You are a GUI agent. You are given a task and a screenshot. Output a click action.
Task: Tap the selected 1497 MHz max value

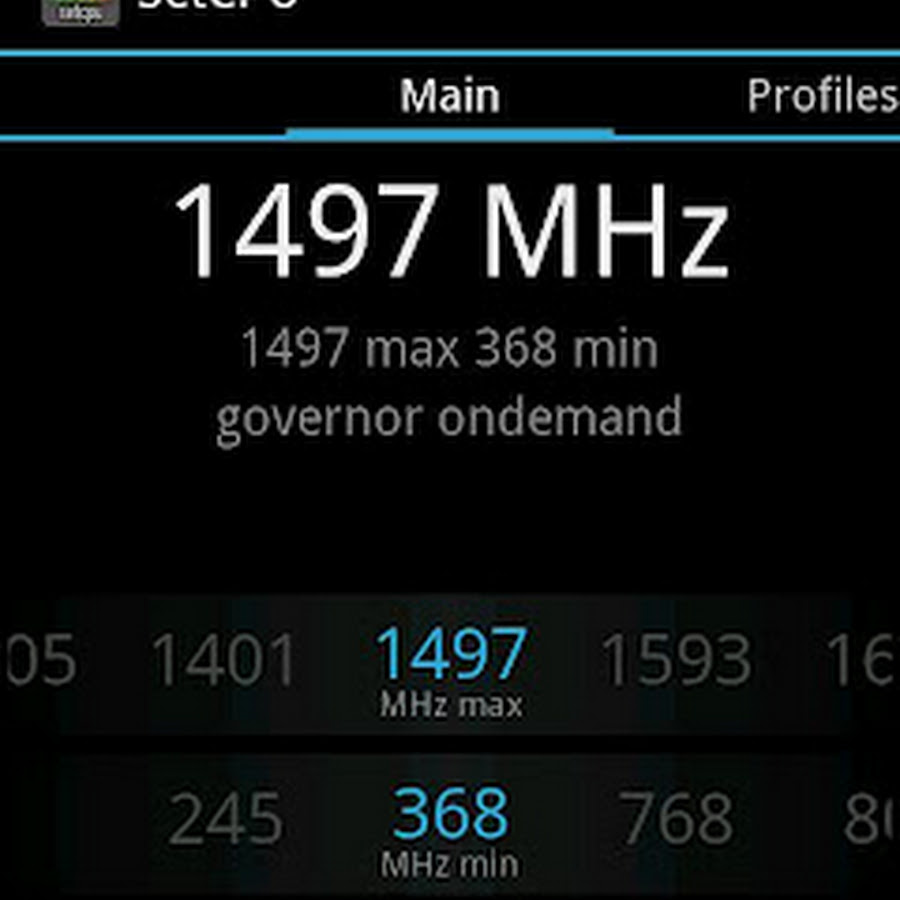[x=450, y=657]
